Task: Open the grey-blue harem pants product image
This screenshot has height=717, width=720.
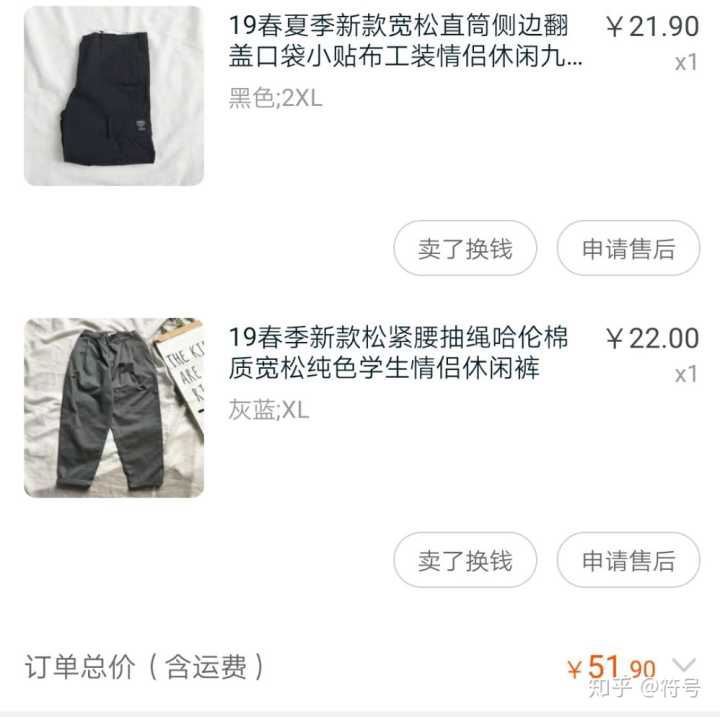Action: 114,408
